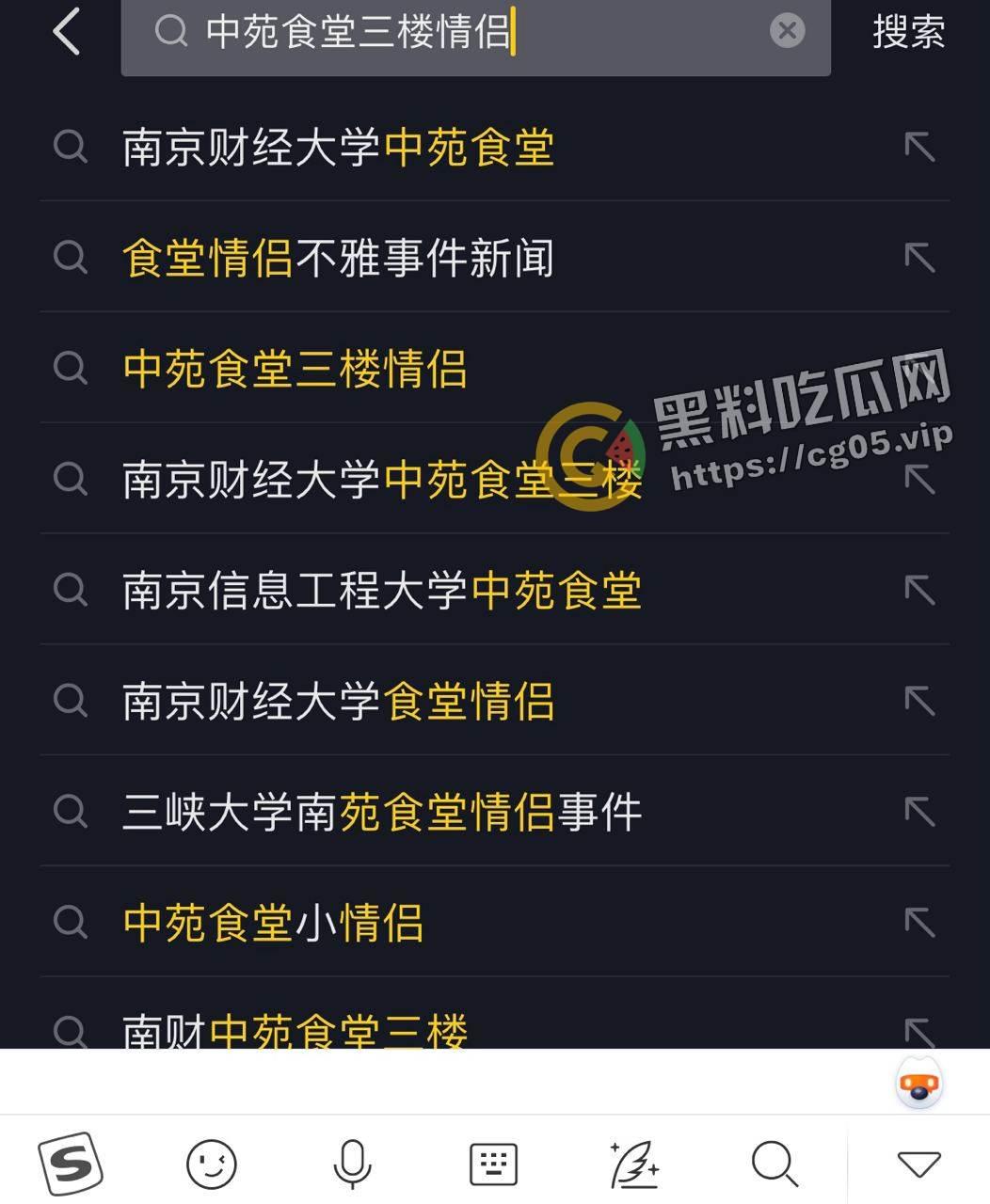Viewport: 990px width, 1204px height.
Task: Fill in 食堂情侣不雅事件新闻 using its arrow
Action: (x=919, y=259)
